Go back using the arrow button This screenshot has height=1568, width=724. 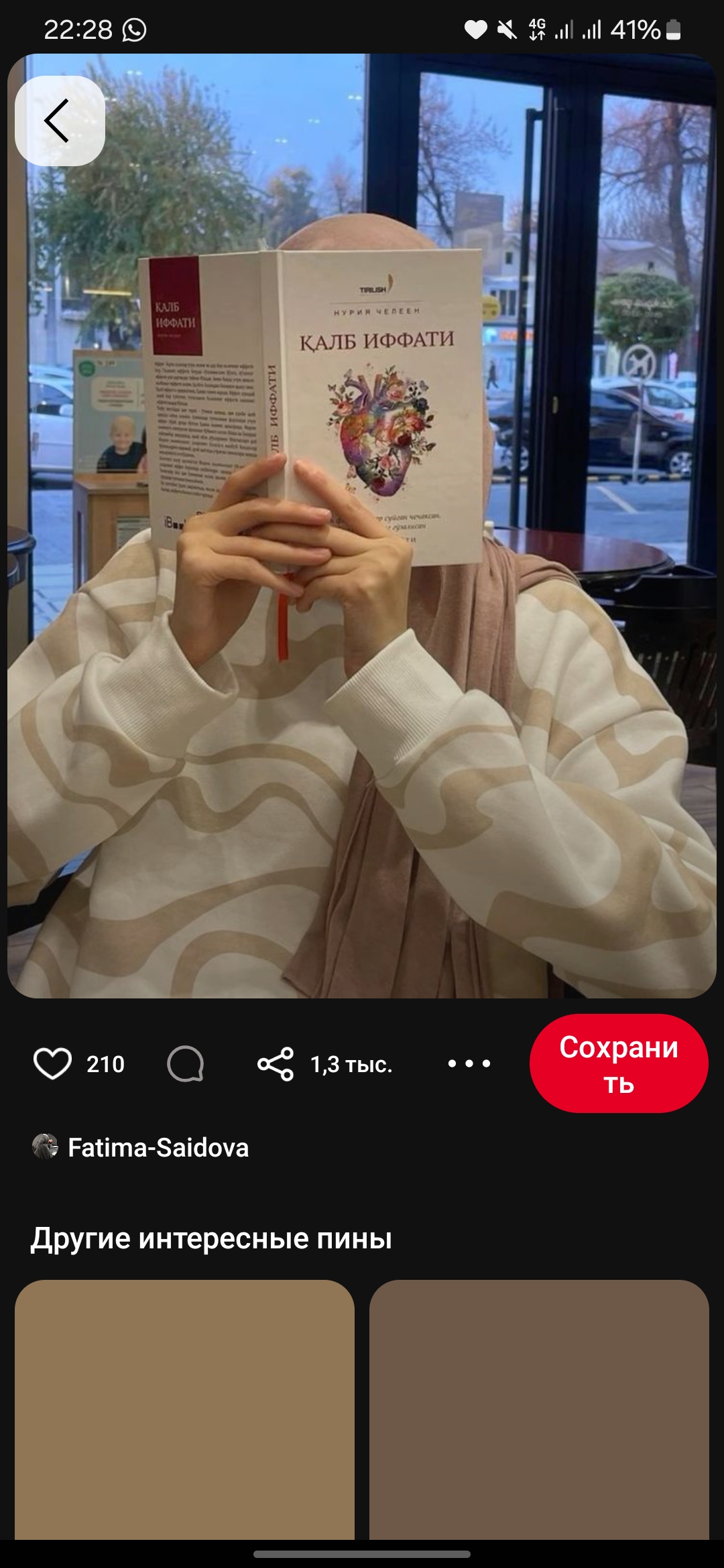click(x=60, y=121)
